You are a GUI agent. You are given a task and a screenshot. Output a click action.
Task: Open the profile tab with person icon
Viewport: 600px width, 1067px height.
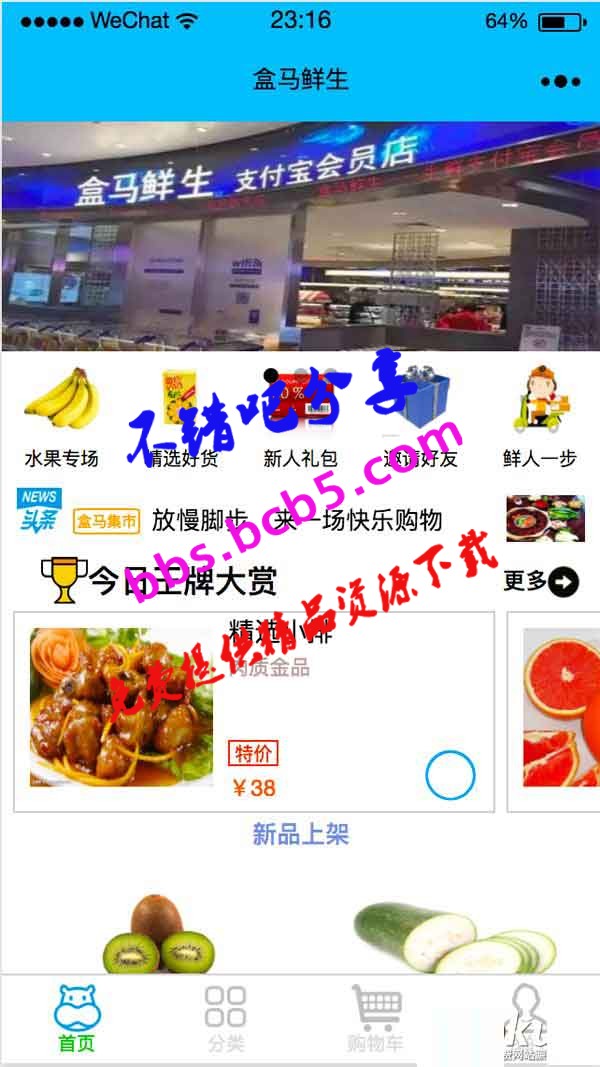pyautogui.click(x=525, y=1018)
